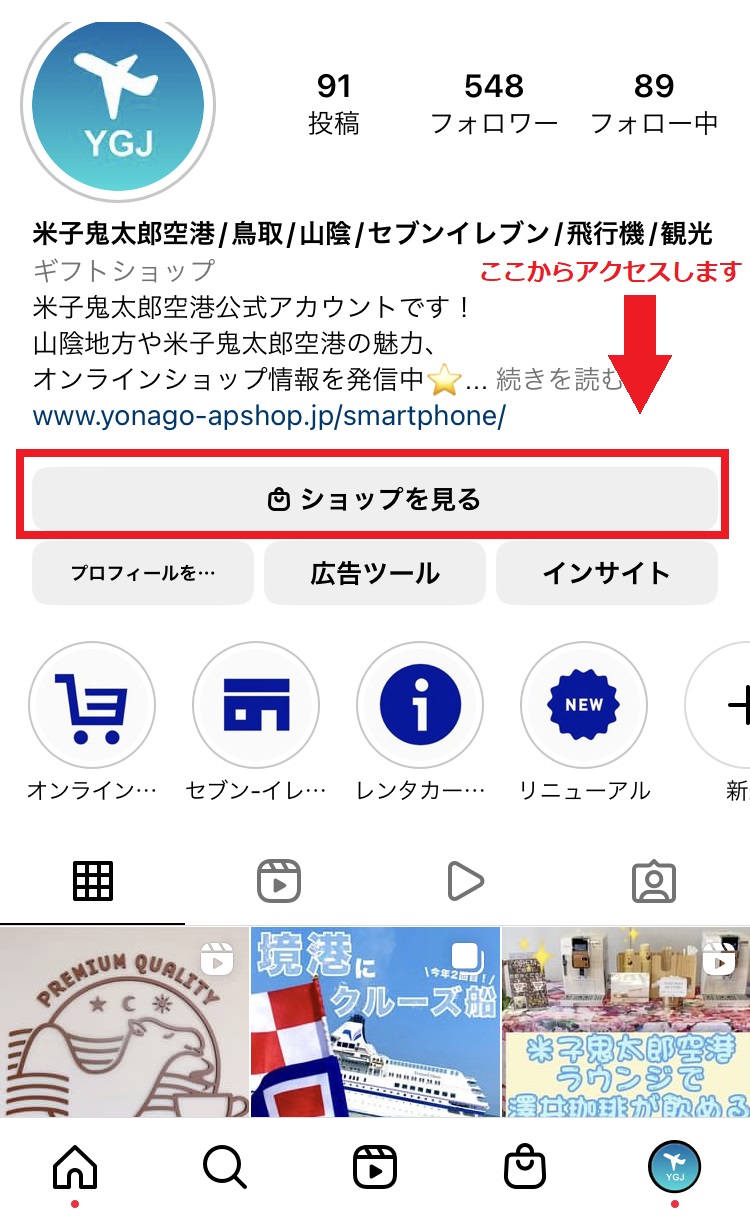Open the 境港にクルーズ船 post
Image resolution: width=750 pixels, height=1216 pixels.
[x=375, y=1022]
